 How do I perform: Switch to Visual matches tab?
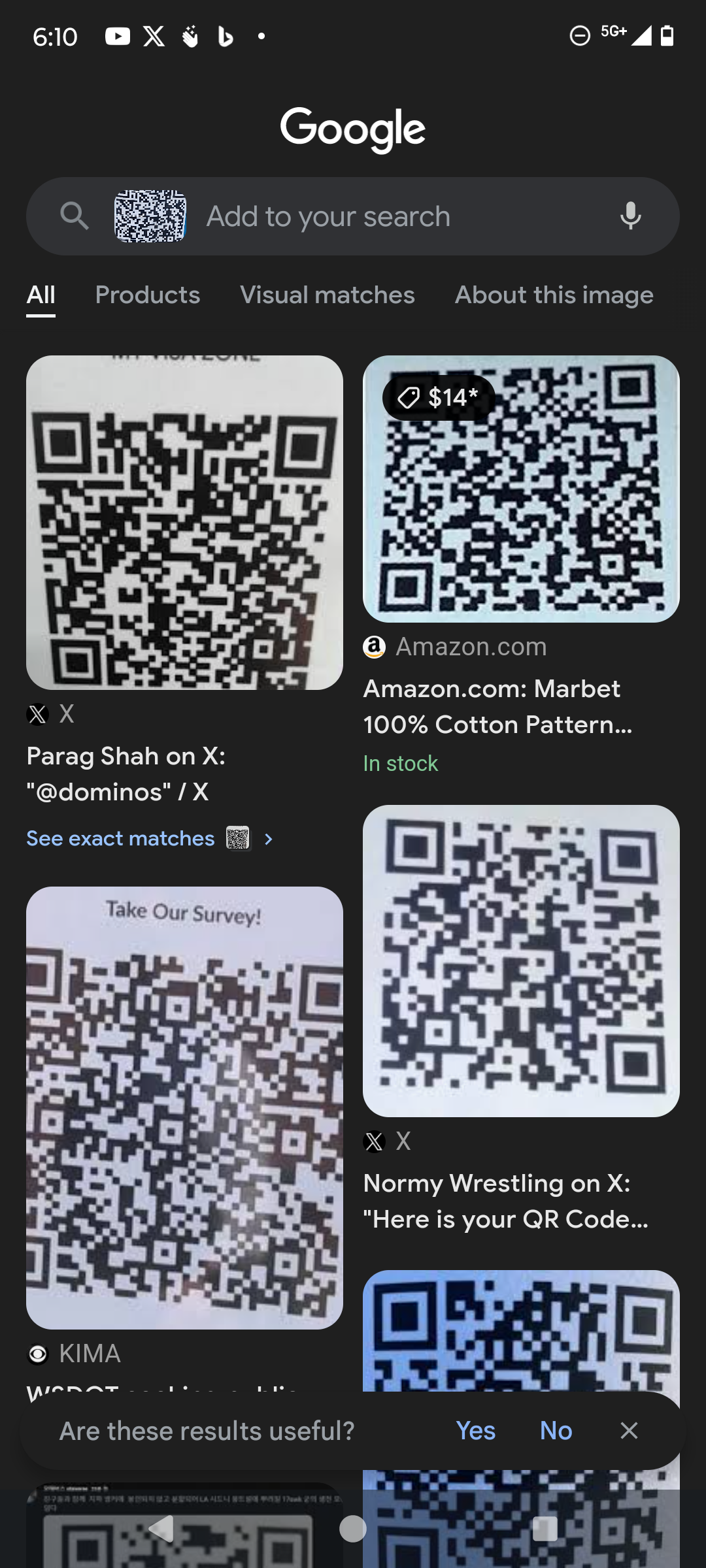pyautogui.click(x=327, y=295)
